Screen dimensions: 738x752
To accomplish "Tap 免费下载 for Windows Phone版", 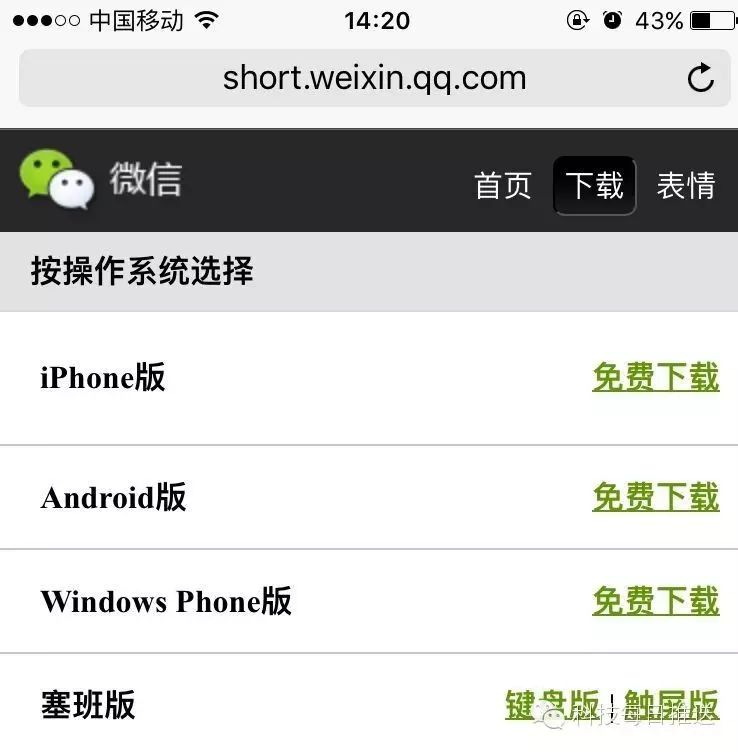I will pos(655,601).
